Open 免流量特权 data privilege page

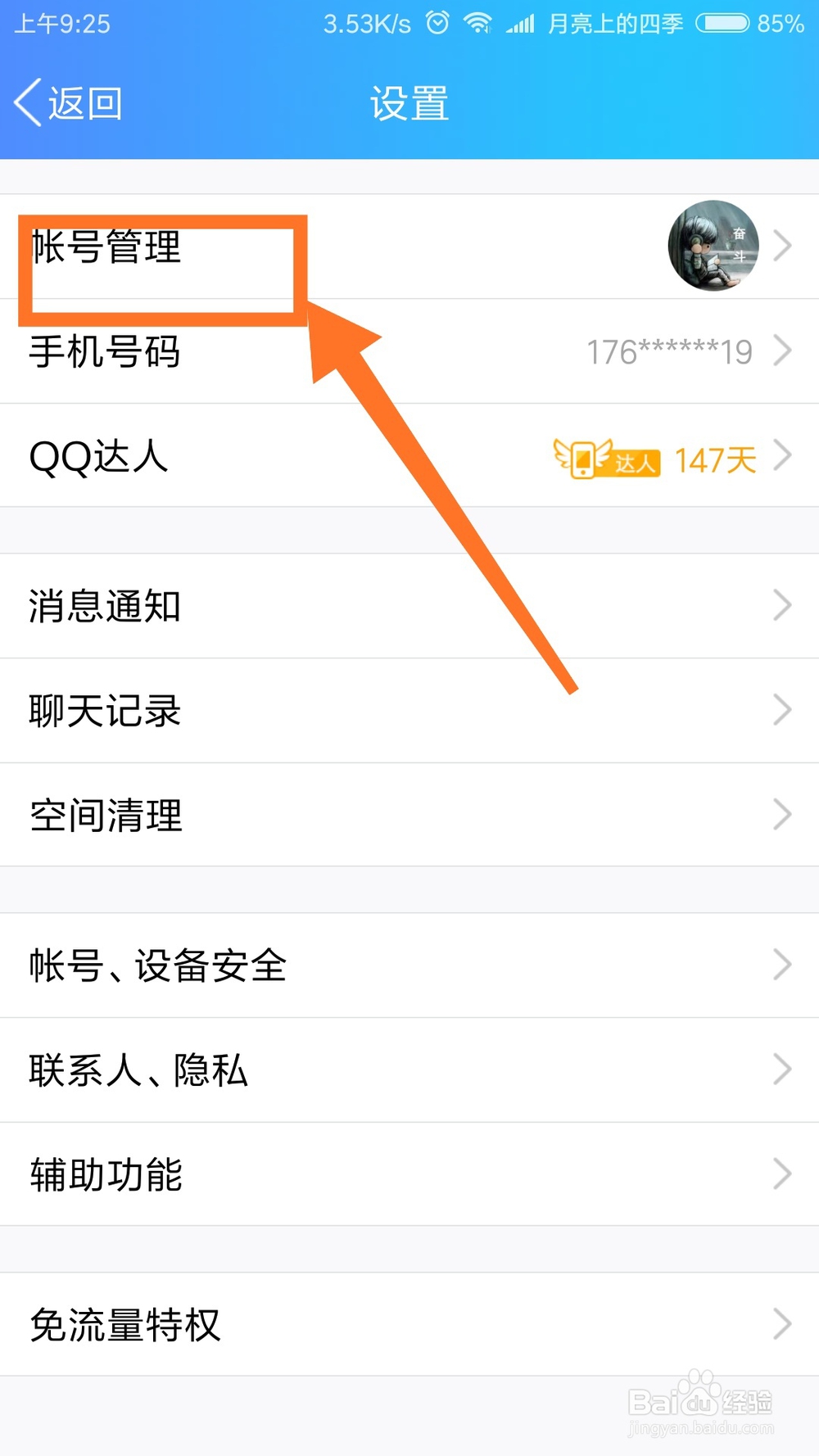(x=124, y=1325)
